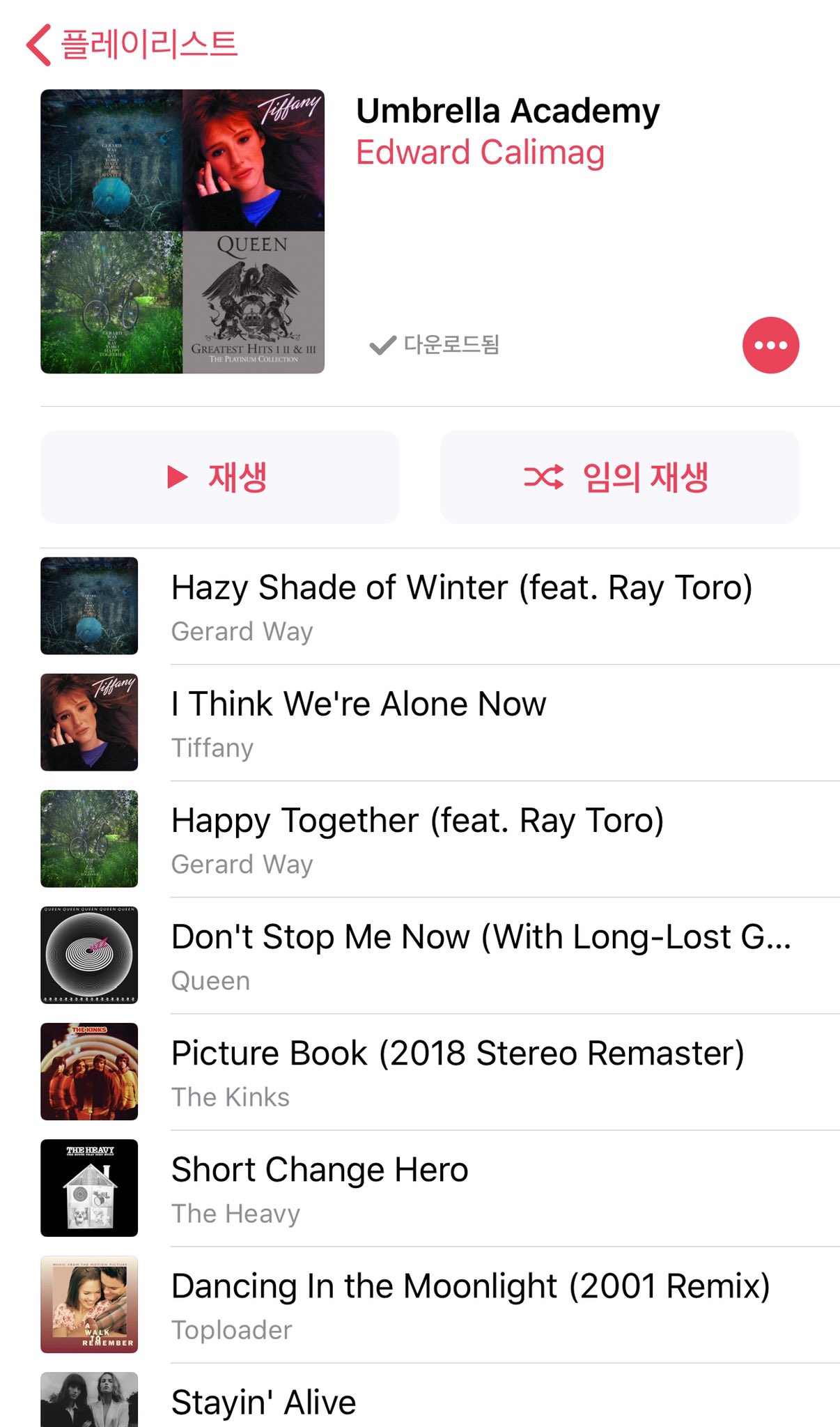Play I Think We're Alone Now

point(440,723)
